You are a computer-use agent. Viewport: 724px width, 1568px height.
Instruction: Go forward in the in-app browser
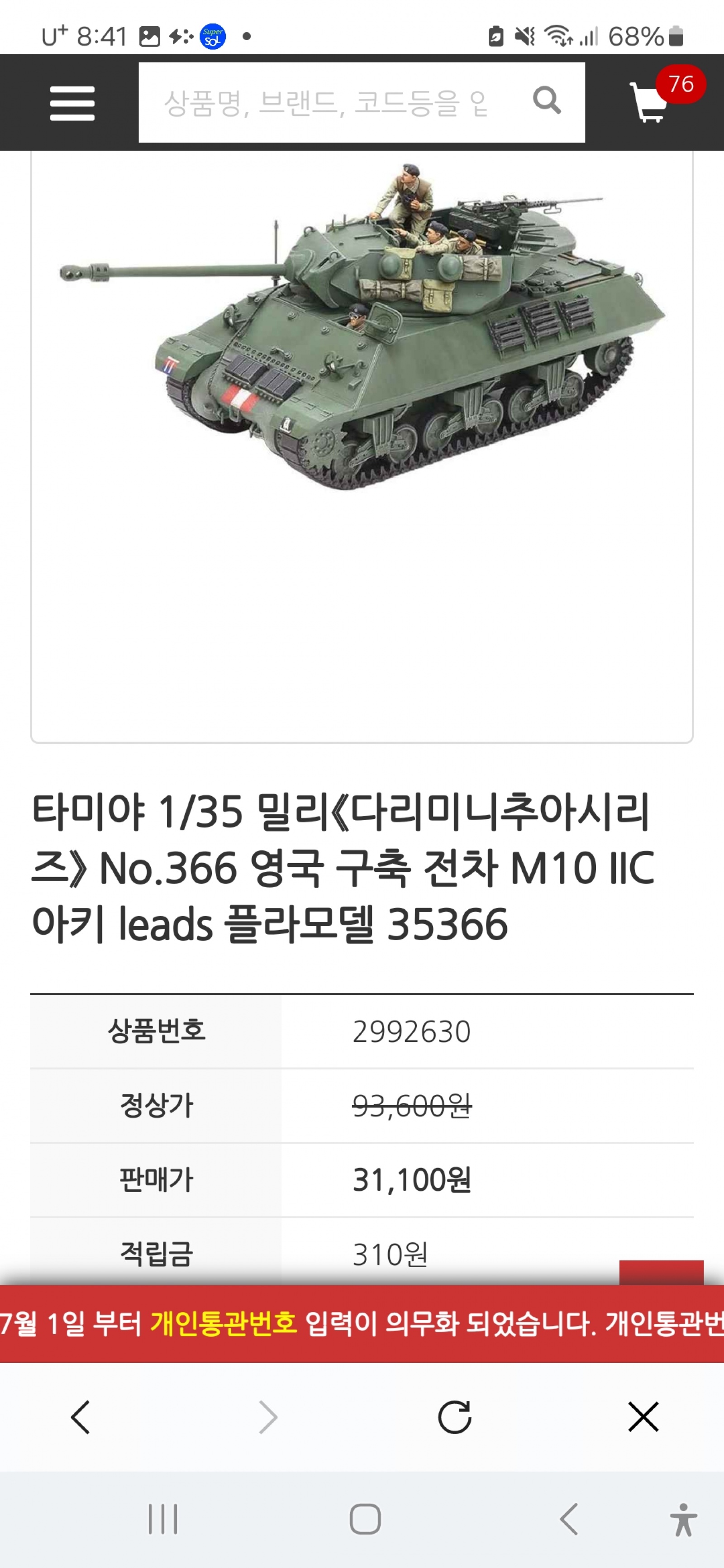268,1417
